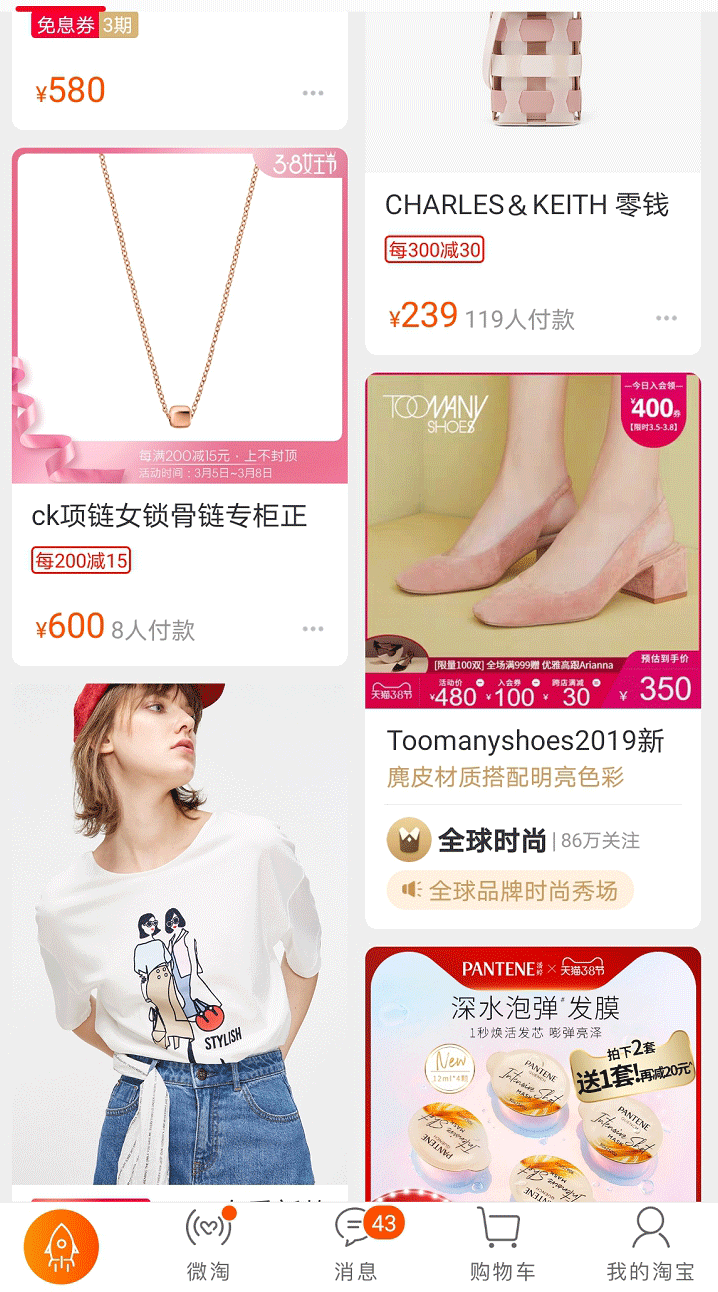Viewport: 718px width, 1292px height.
Task: Open more options on the ¥580 item
Action: tap(313, 93)
